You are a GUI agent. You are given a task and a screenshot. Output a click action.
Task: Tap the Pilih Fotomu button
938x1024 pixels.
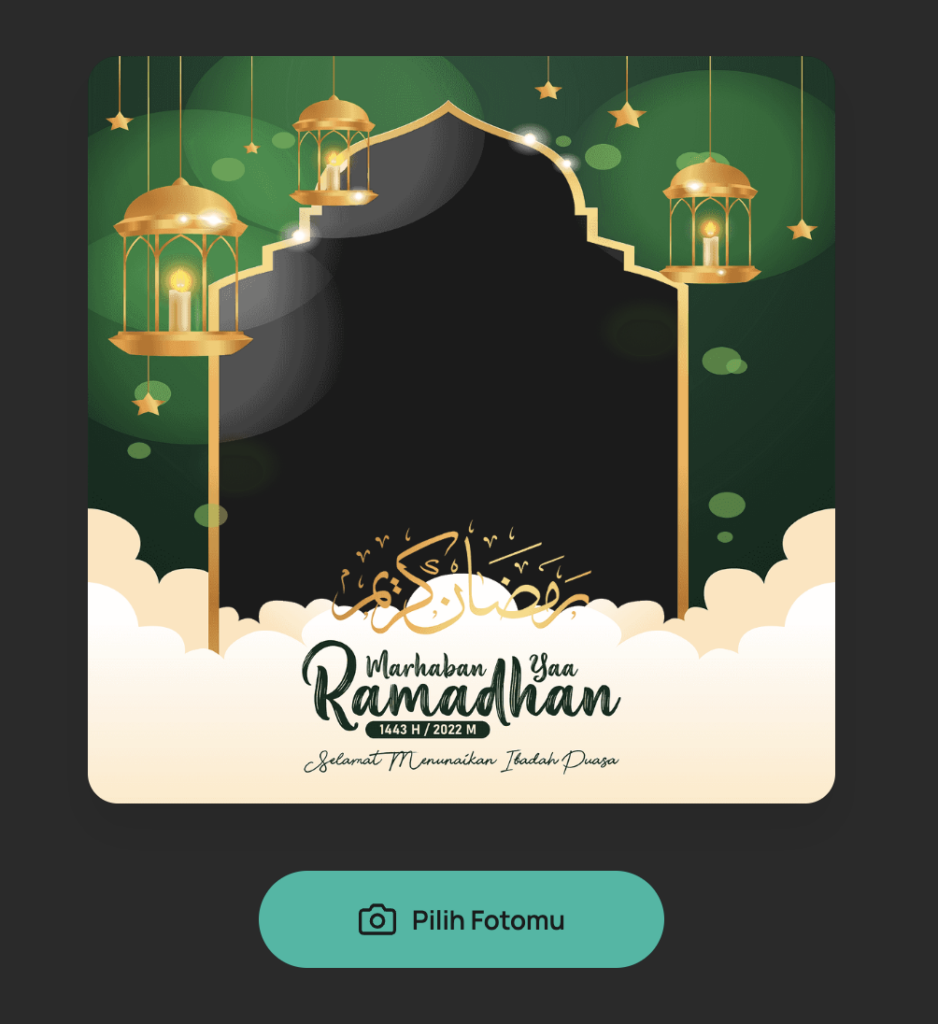point(461,919)
